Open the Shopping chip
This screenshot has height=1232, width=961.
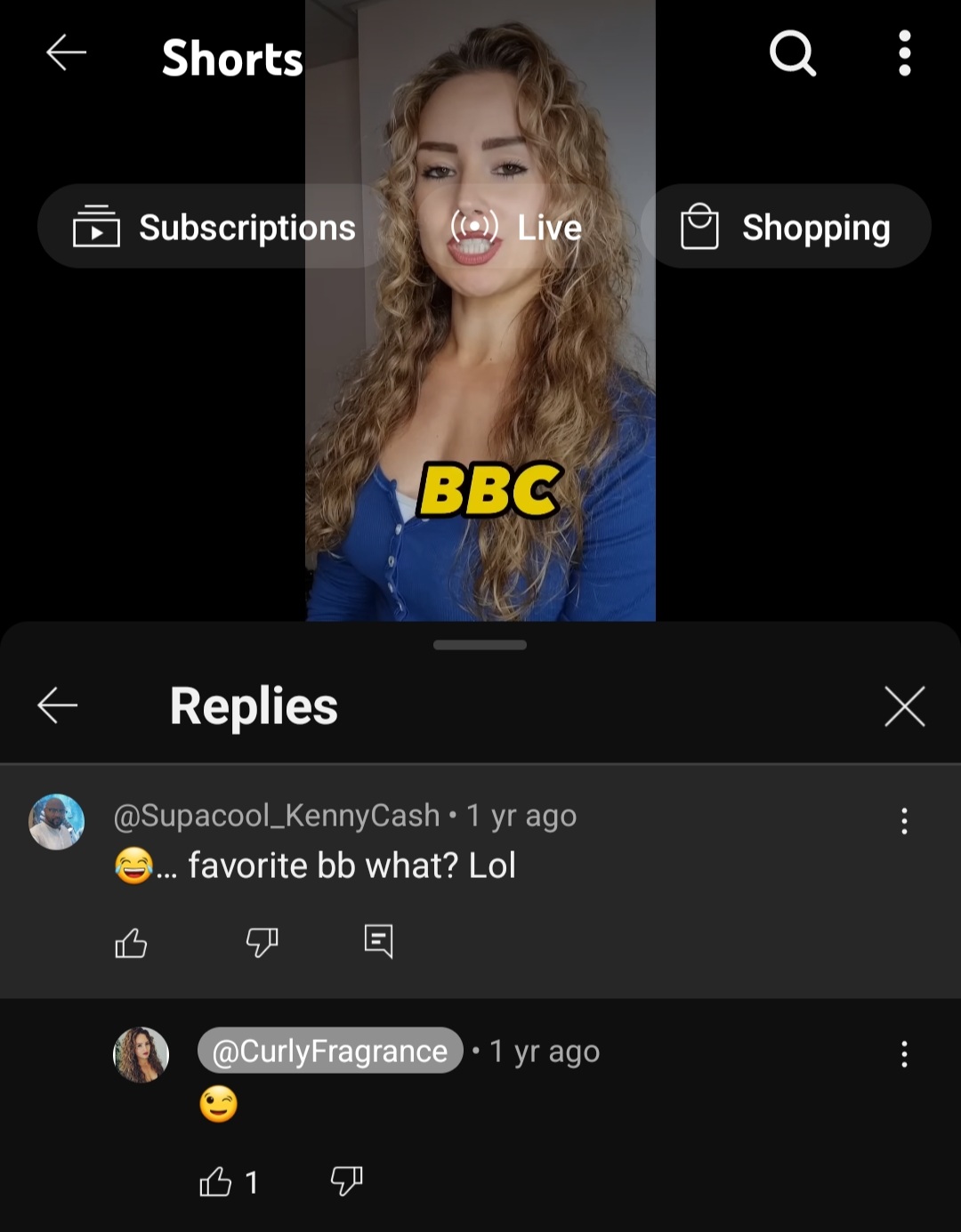pyautogui.click(x=786, y=227)
